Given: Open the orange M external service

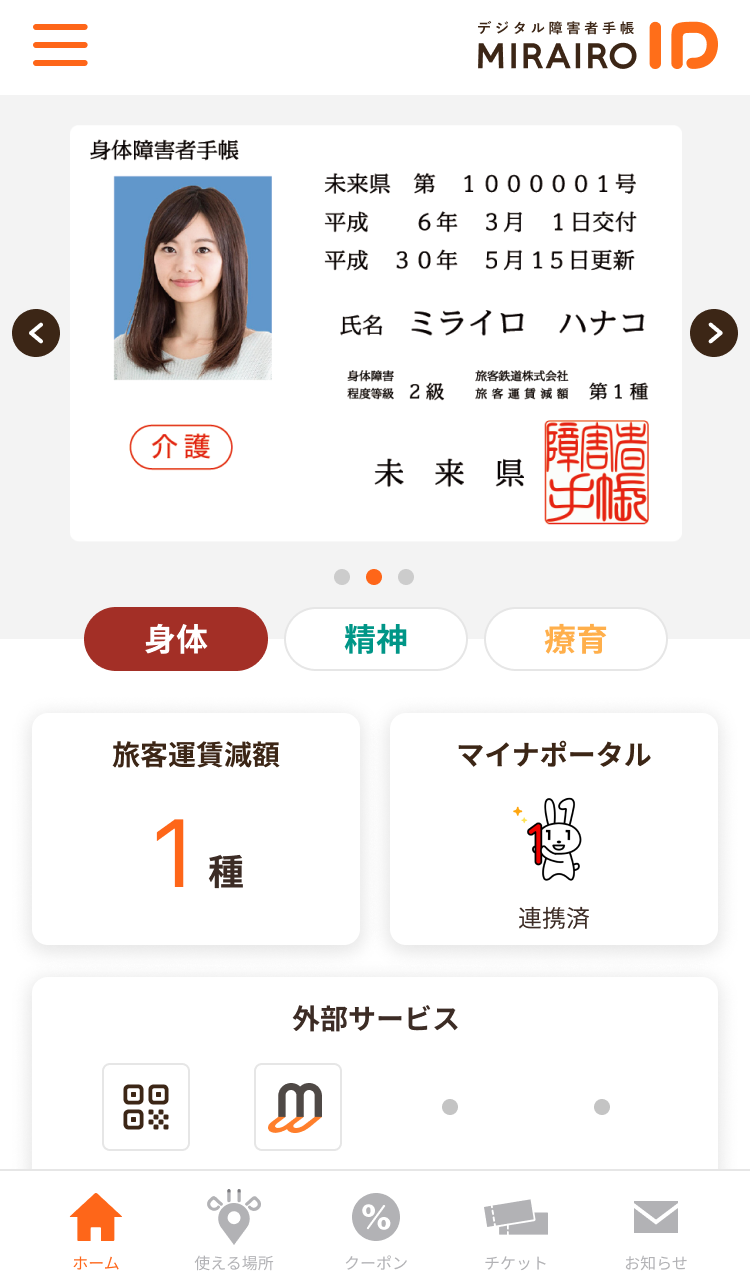Looking at the screenshot, I should point(298,1107).
